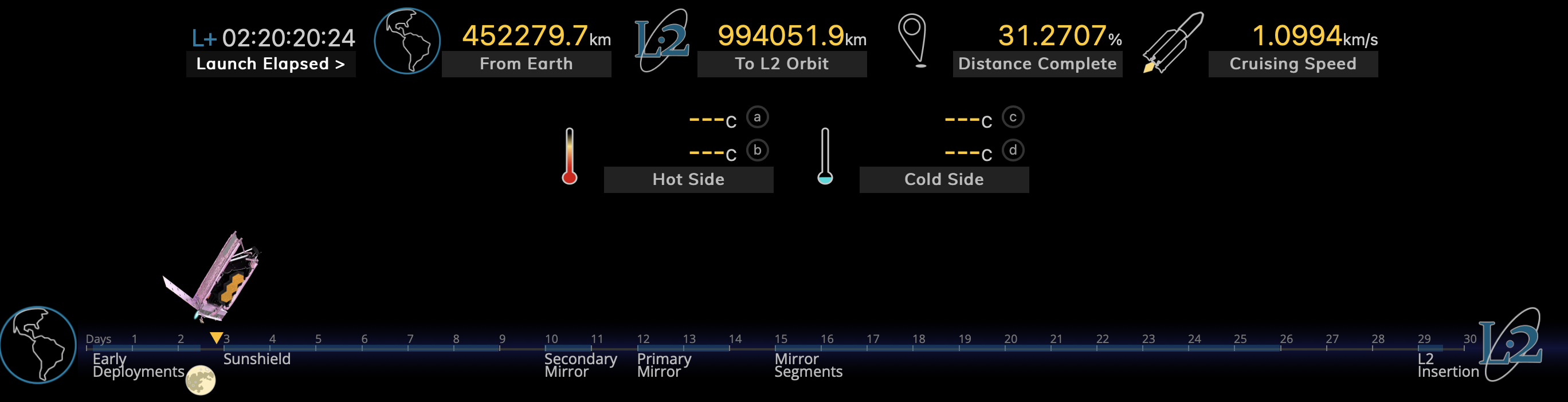Open cold side temperature sensor c info
The image size is (1568, 402).
1013,117
